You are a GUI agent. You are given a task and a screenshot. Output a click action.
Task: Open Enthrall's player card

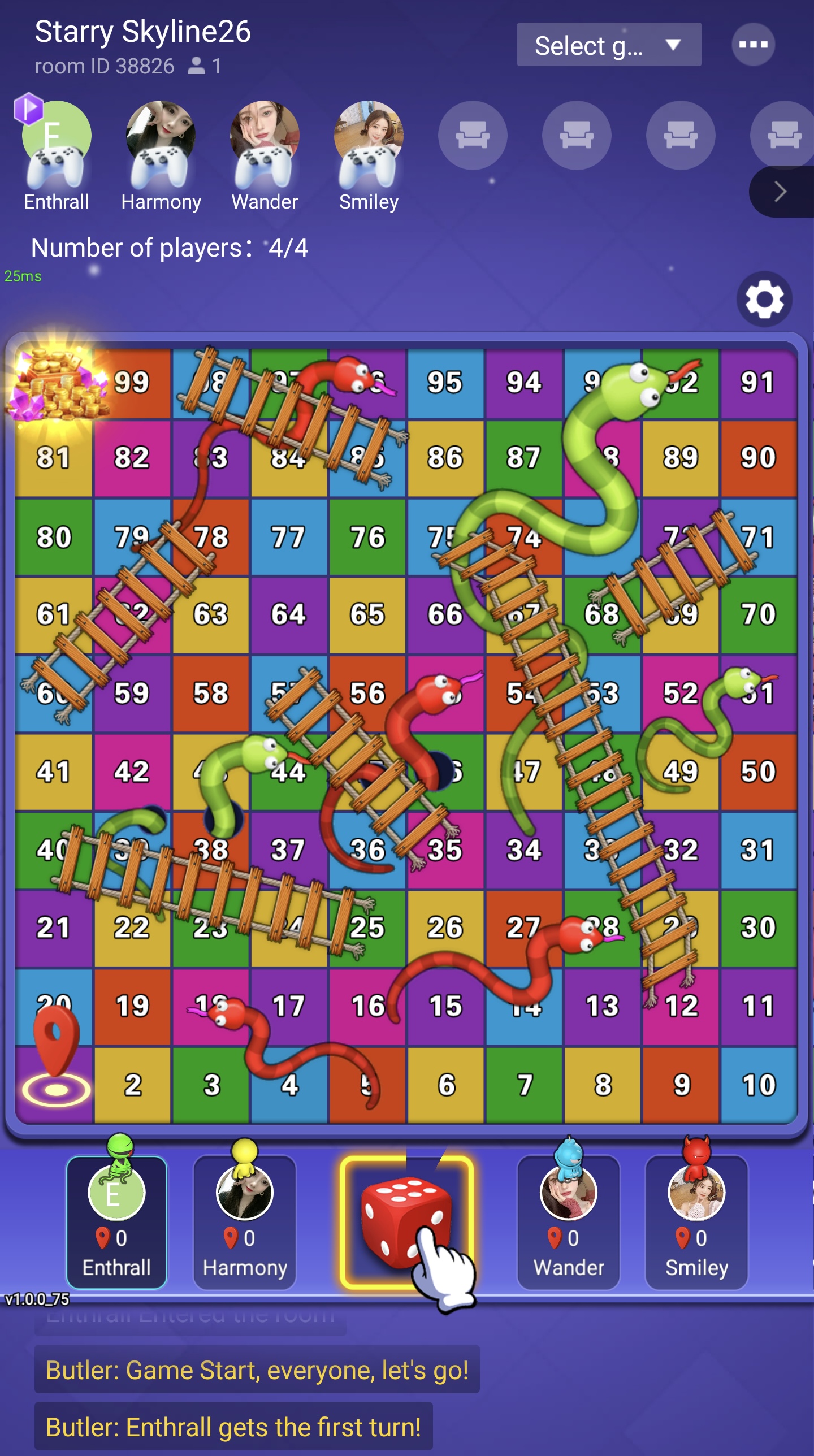pyautogui.click(x=116, y=1222)
